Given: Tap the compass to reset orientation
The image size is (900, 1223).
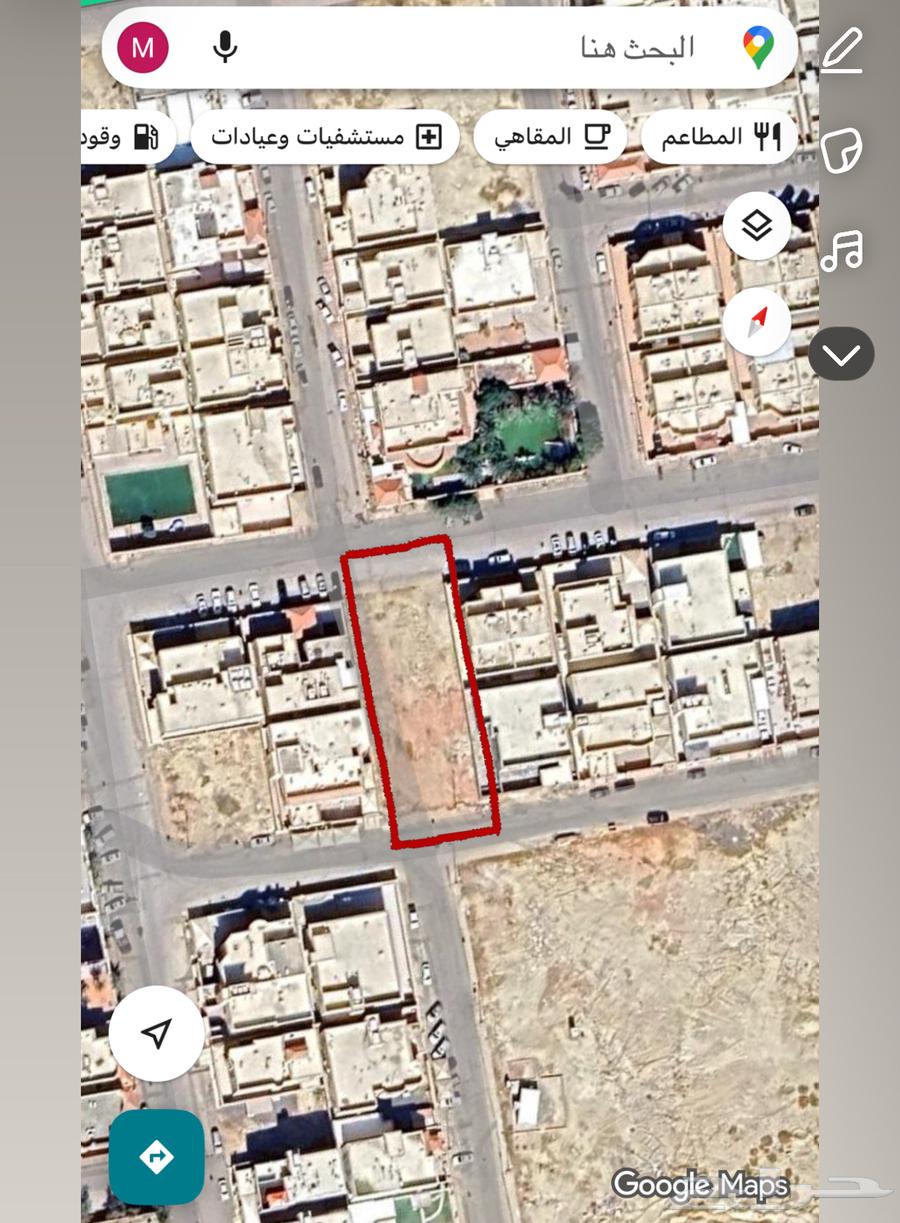Looking at the screenshot, I should coord(757,322).
